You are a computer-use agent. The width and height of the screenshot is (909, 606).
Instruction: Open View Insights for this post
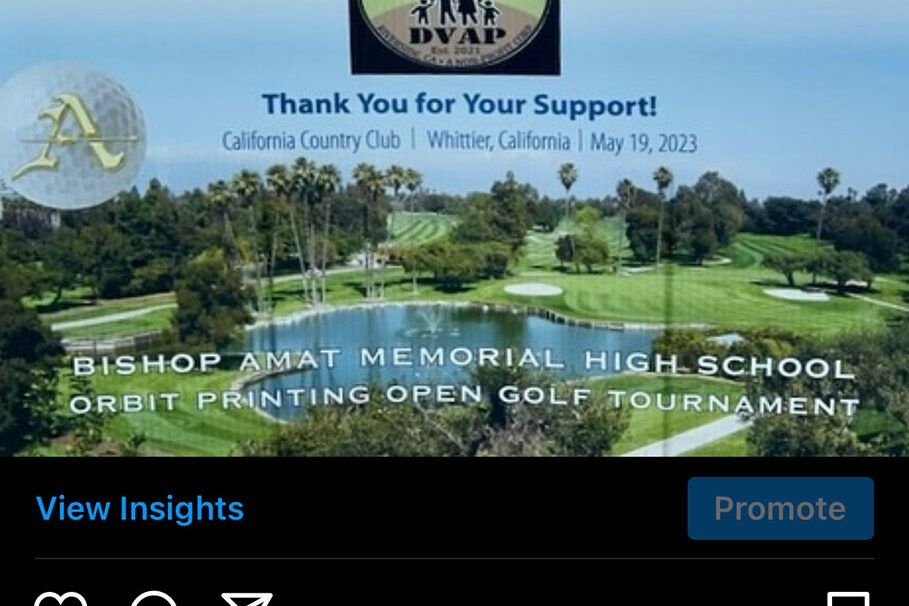point(140,508)
